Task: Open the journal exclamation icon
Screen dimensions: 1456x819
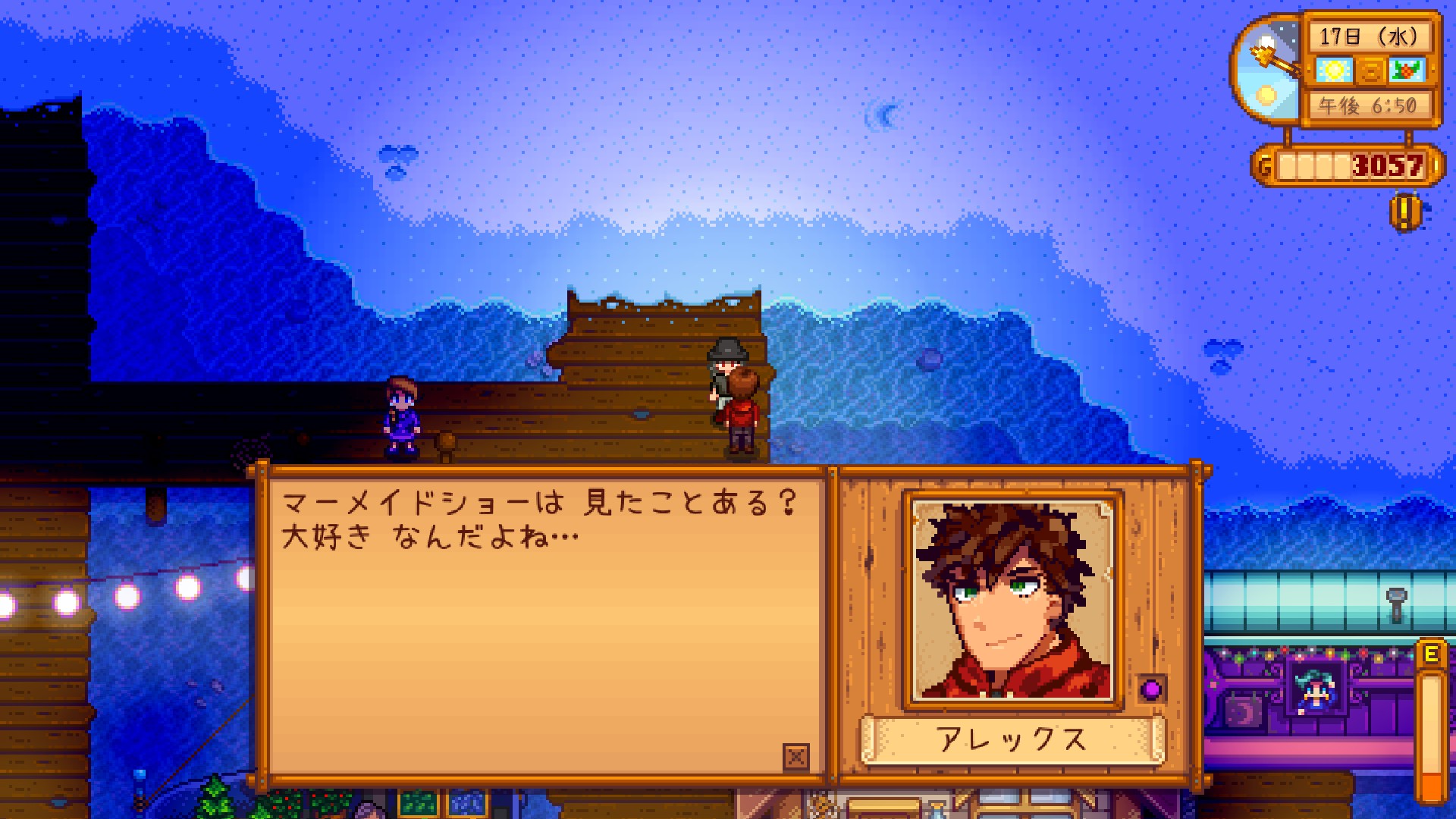Action: pos(1405,213)
